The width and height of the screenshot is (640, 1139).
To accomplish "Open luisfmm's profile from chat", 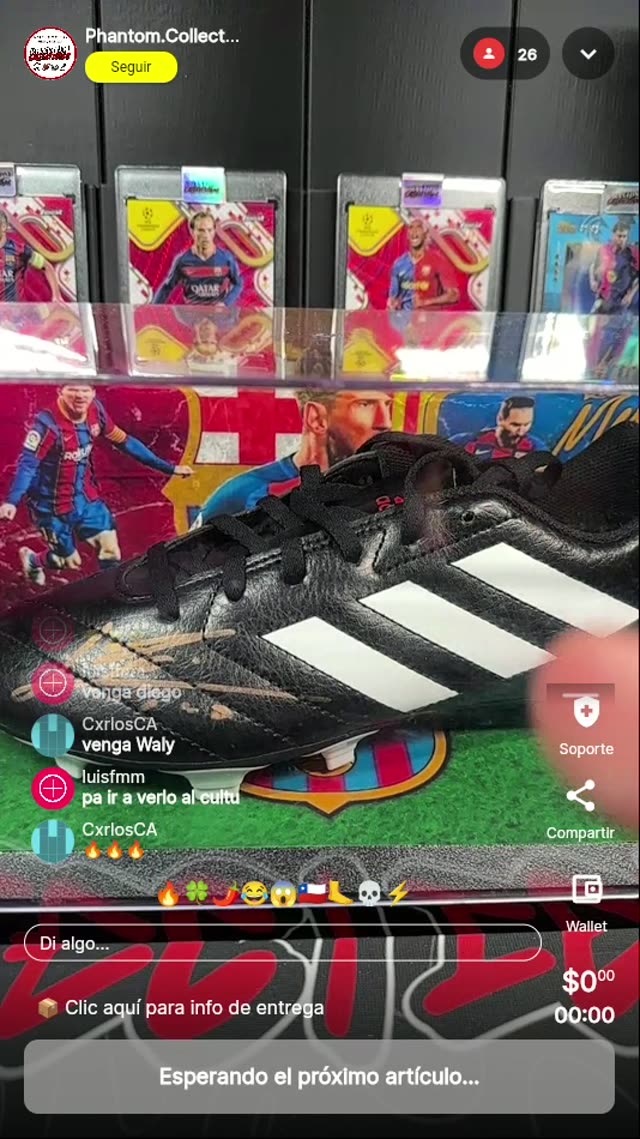I will 52,788.
